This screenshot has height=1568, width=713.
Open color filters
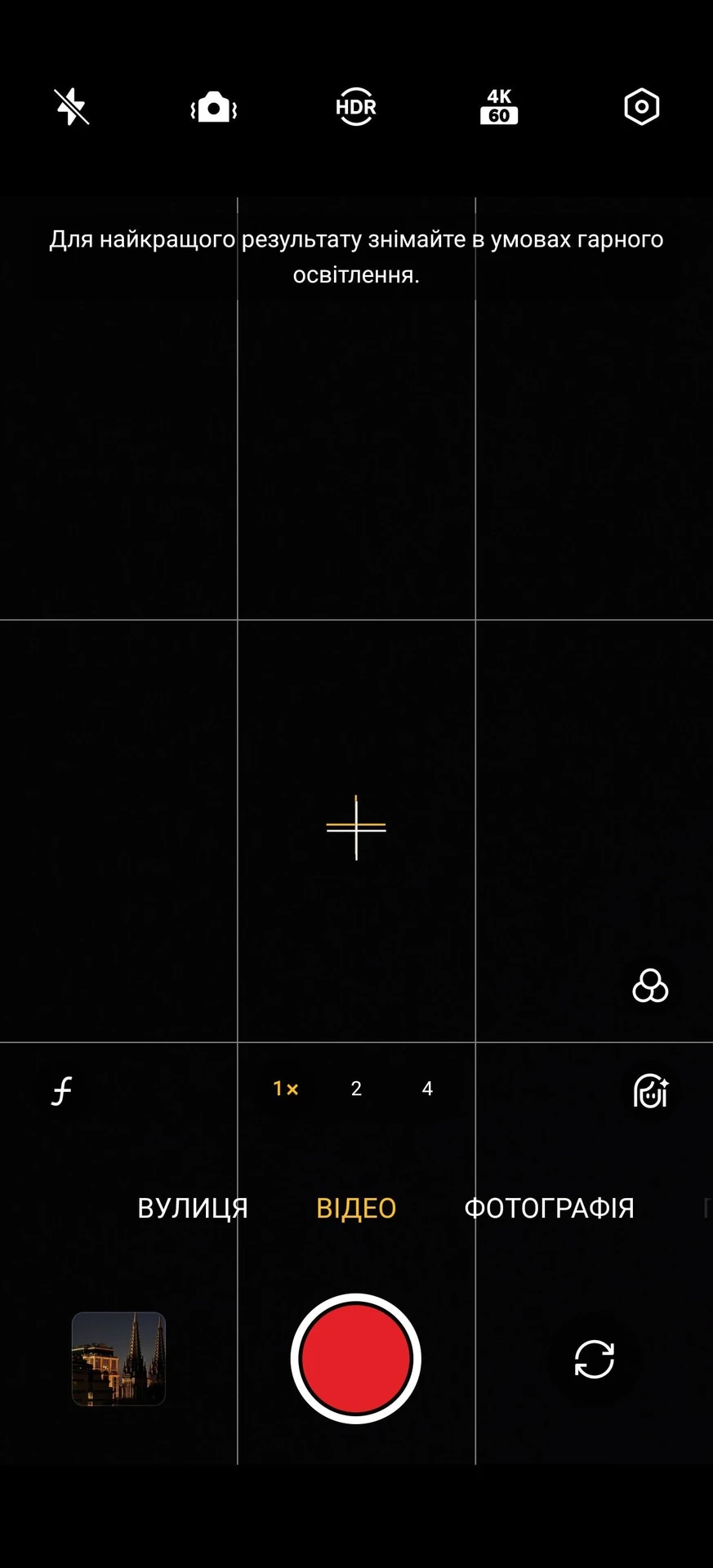tap(650, 987)
